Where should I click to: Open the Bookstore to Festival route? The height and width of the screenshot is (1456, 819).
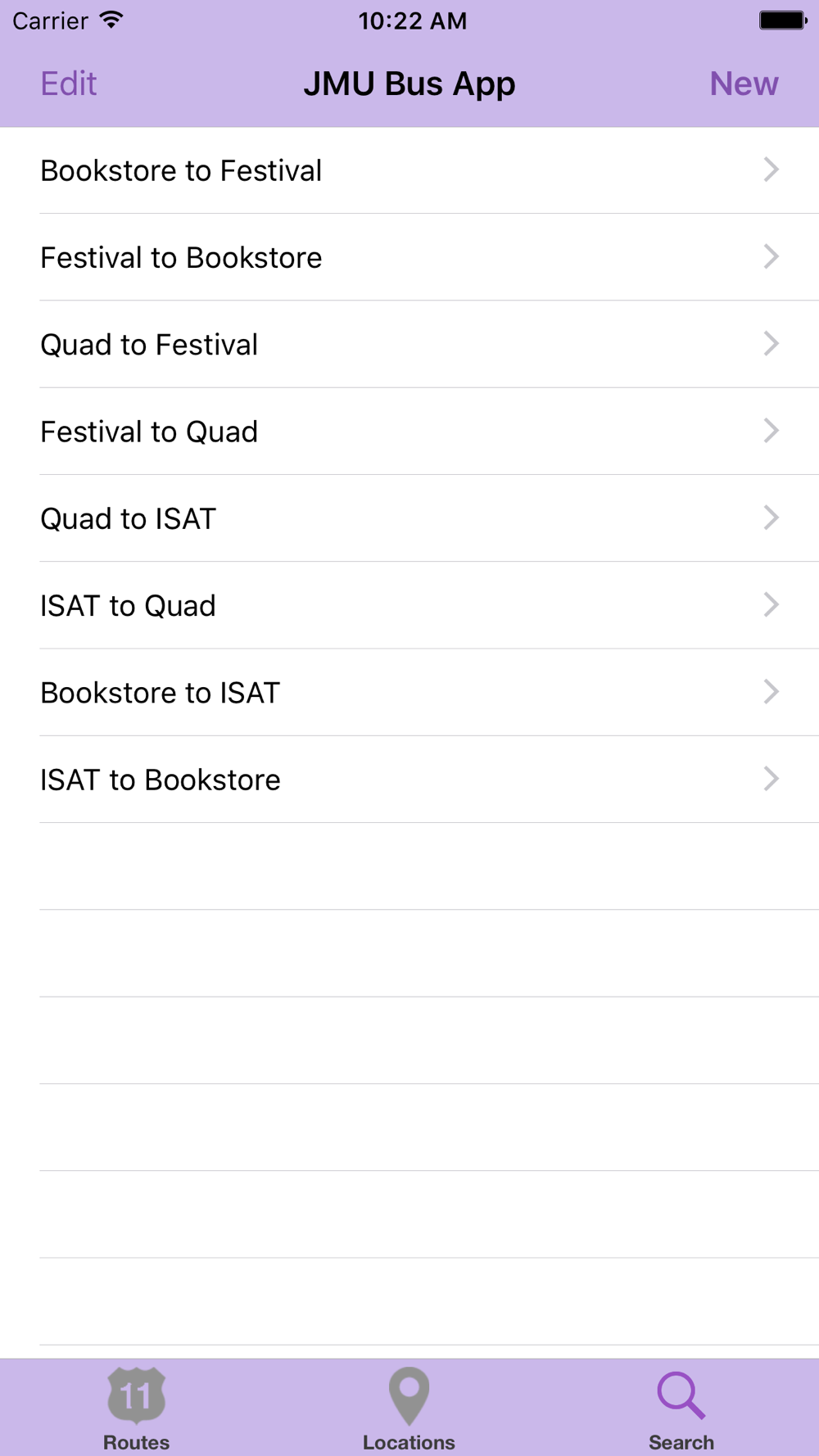[x=409, y=170]
